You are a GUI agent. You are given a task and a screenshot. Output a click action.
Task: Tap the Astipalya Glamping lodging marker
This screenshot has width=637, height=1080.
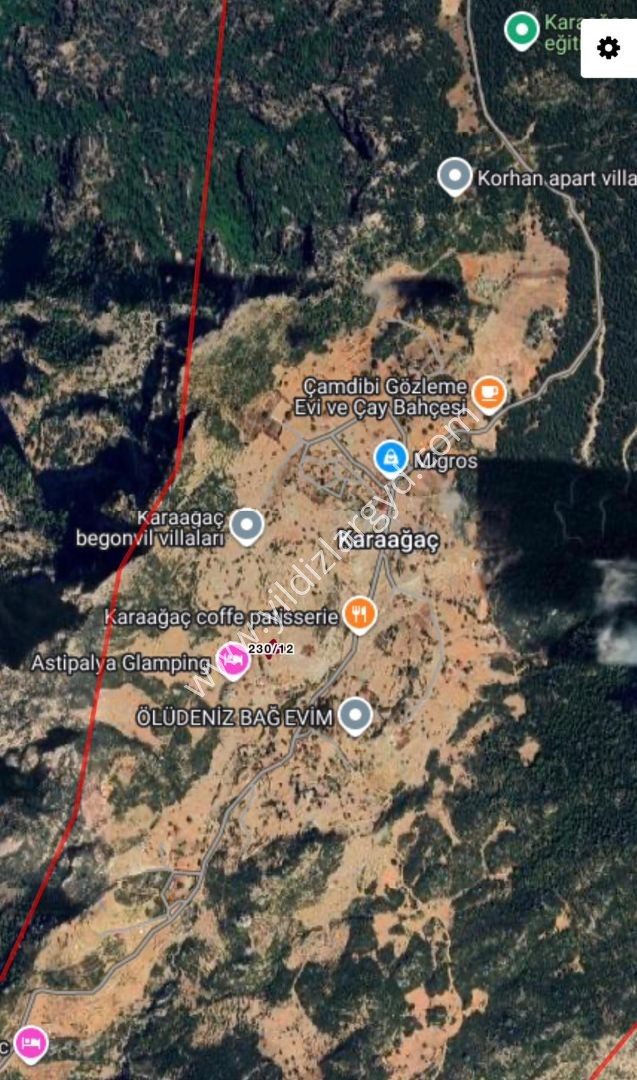(x=233, y=660)
